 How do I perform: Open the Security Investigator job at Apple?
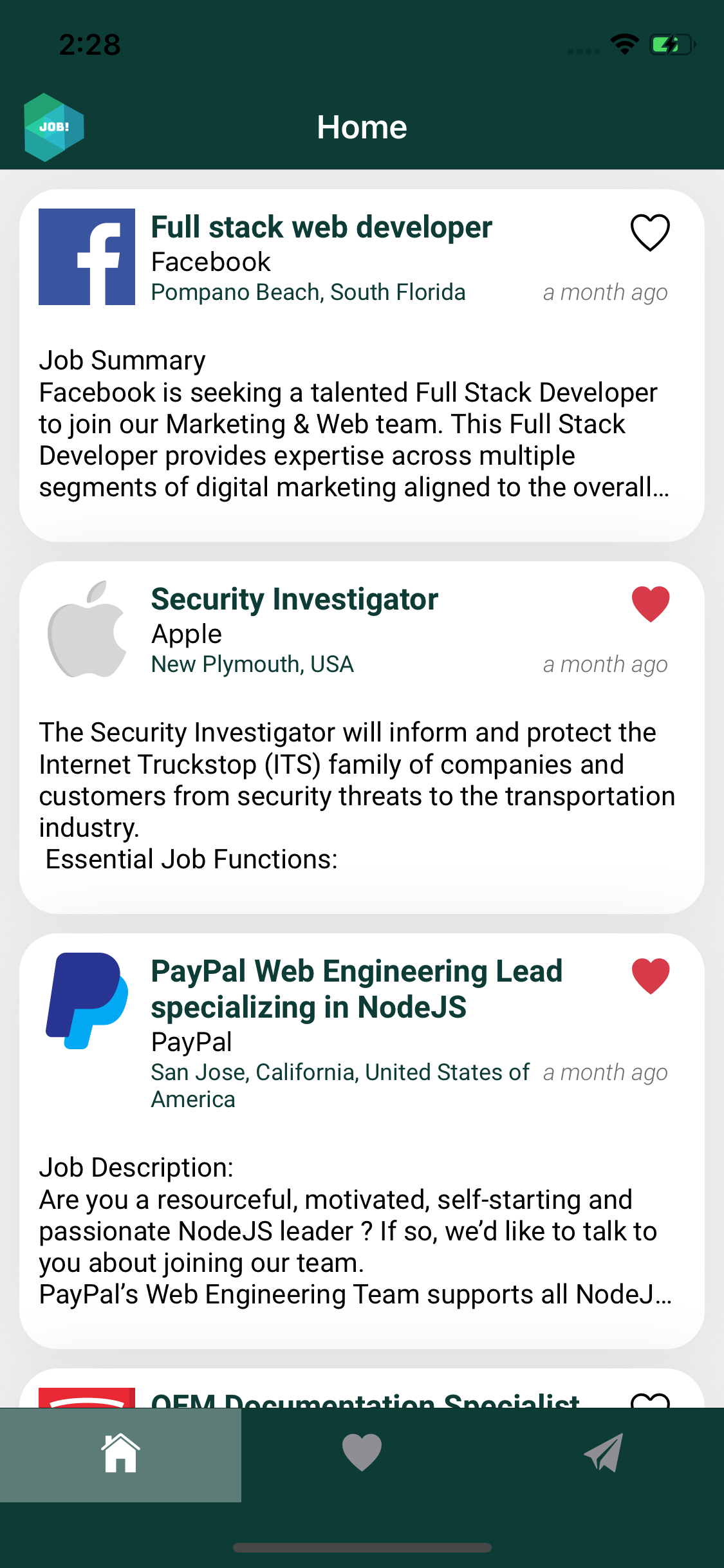(x=294, y=600)
